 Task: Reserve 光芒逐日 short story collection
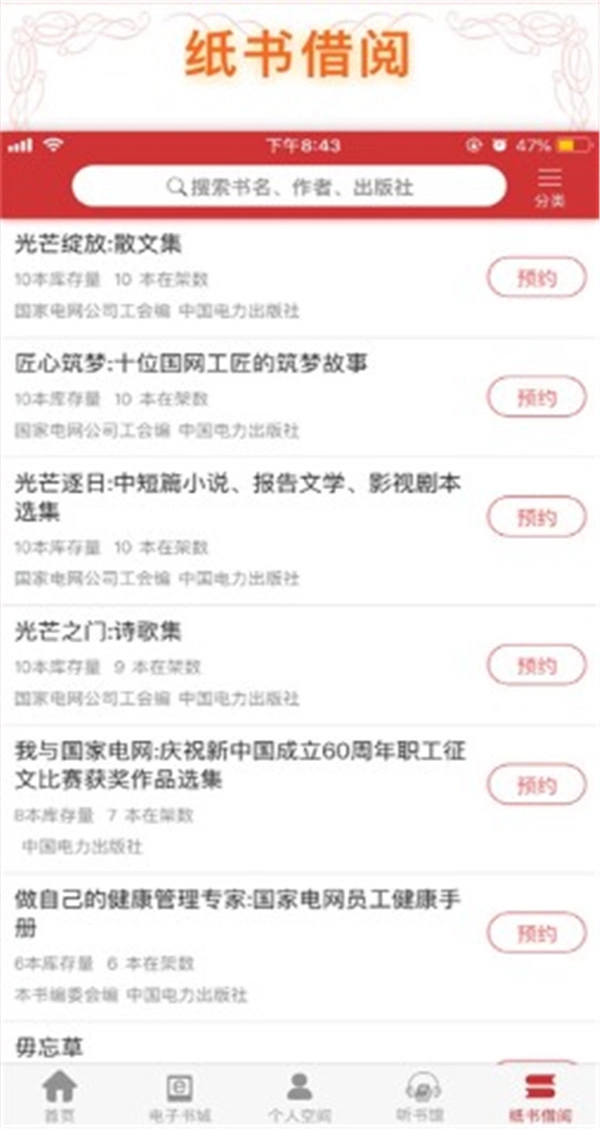[x=536, y=517]
